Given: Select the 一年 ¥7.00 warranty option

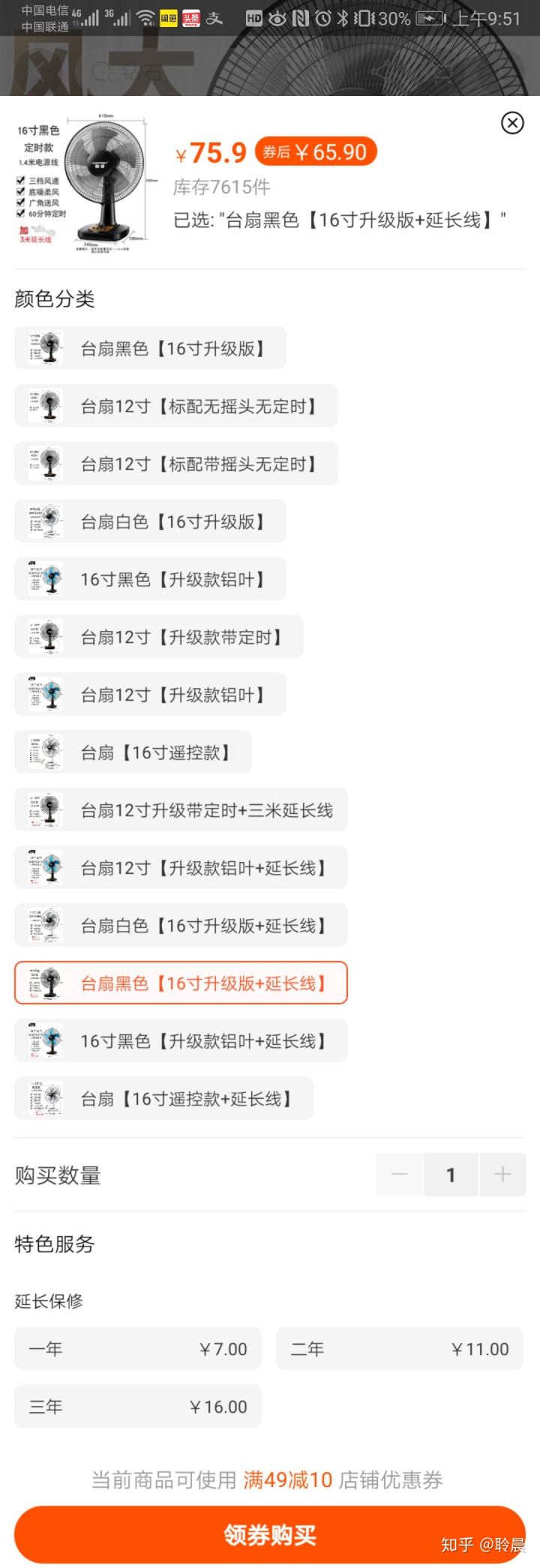Looking at the screenshot, I should [137, 1348].
